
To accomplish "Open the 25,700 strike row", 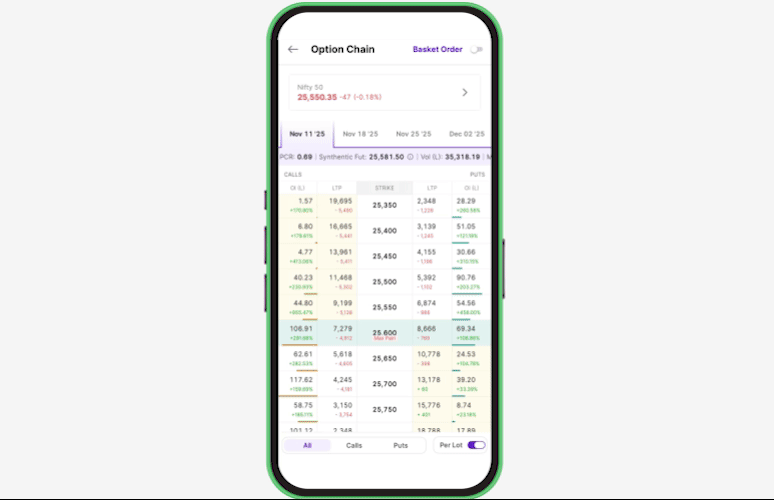I will point(384,384).
